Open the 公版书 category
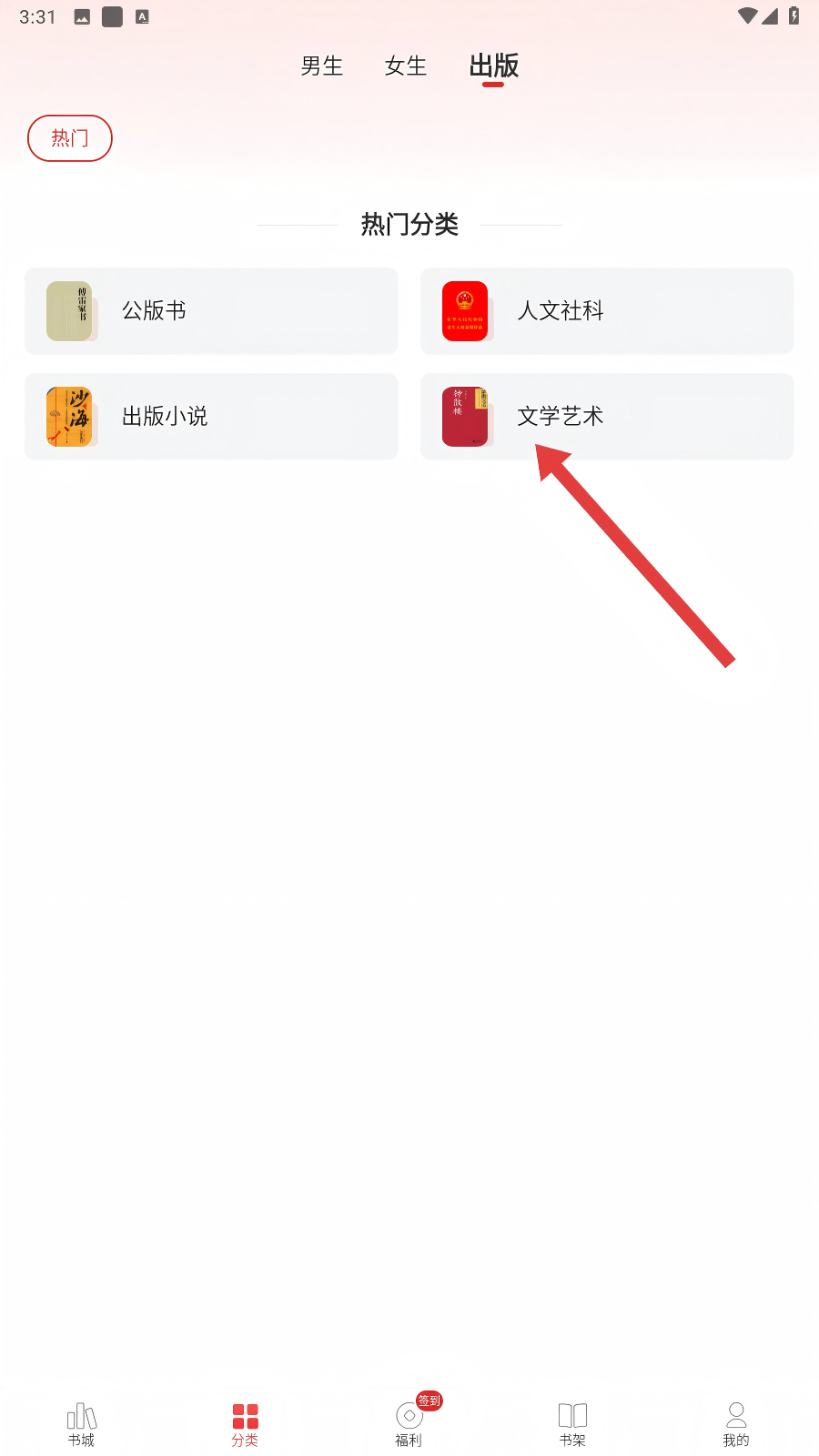This screenshot has height=1456, width=819. 211,311
